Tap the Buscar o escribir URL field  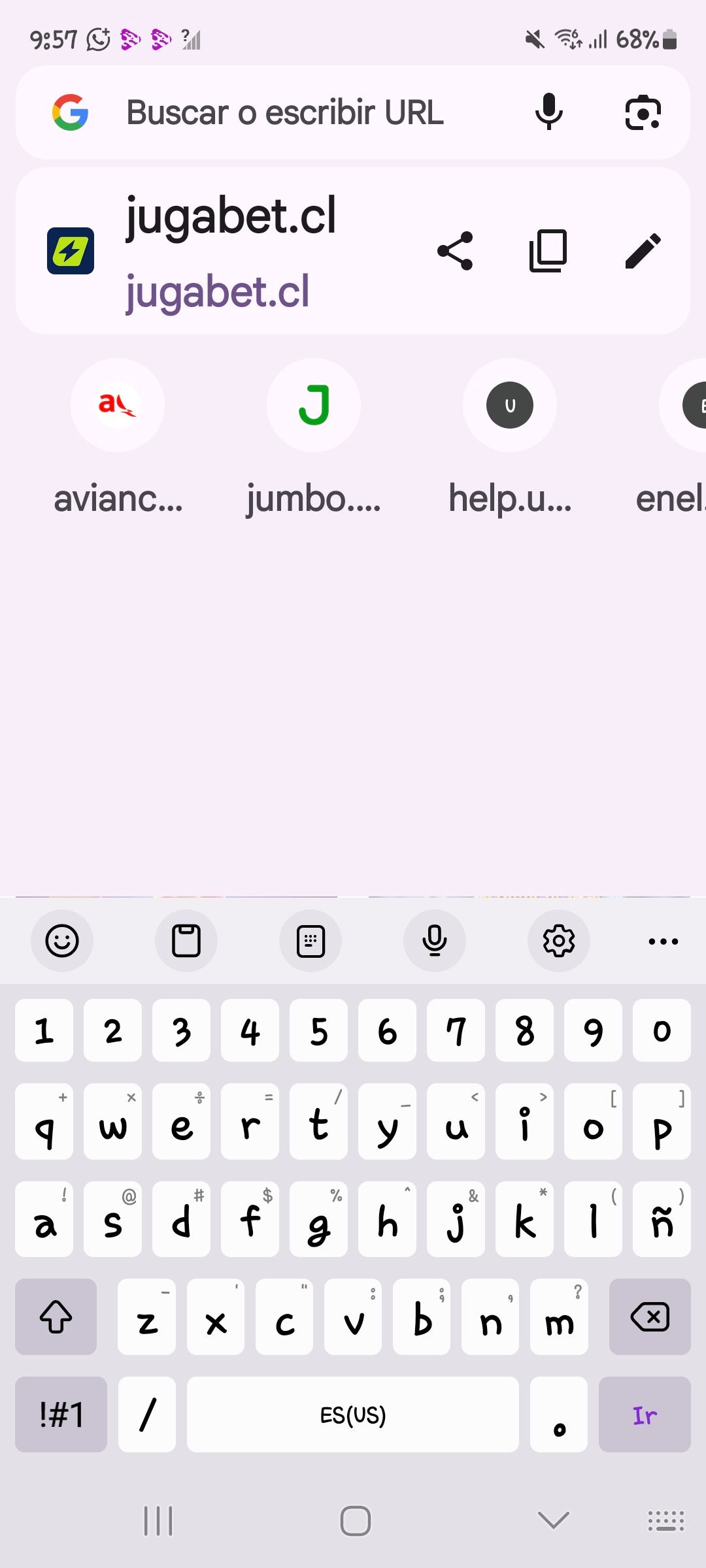point(285,112)
